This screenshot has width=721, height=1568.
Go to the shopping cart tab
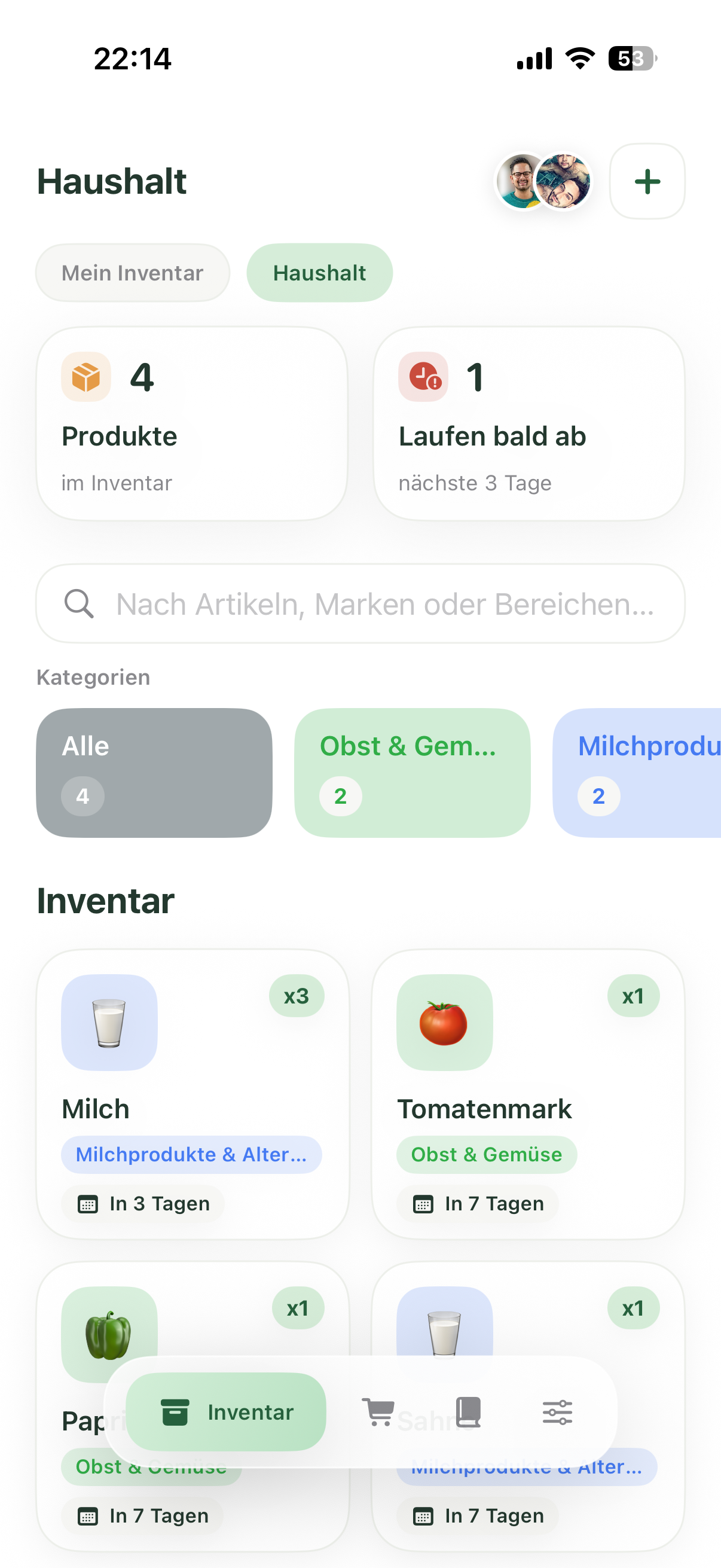(378, 1411)
